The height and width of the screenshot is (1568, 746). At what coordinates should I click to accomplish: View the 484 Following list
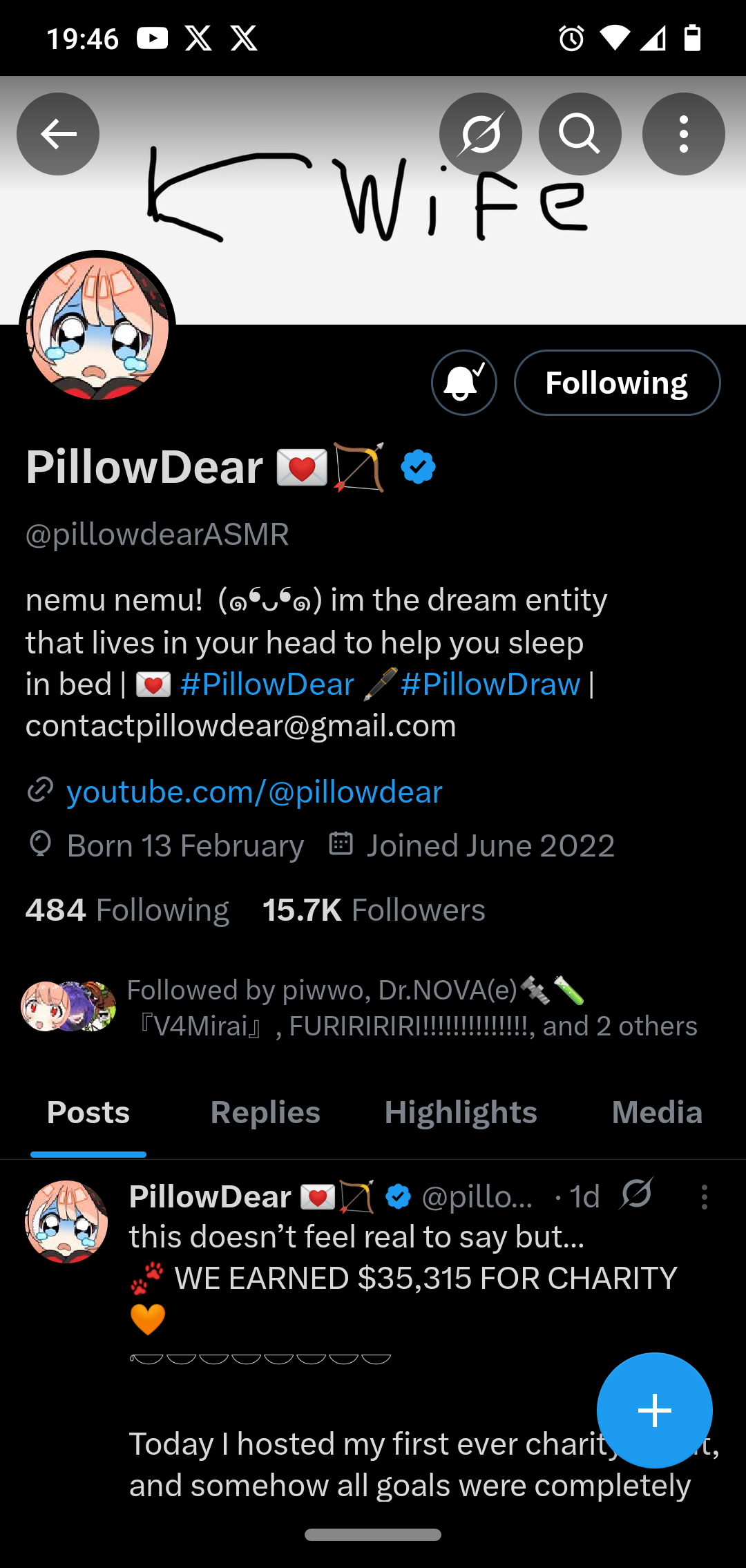coord(127,910)
